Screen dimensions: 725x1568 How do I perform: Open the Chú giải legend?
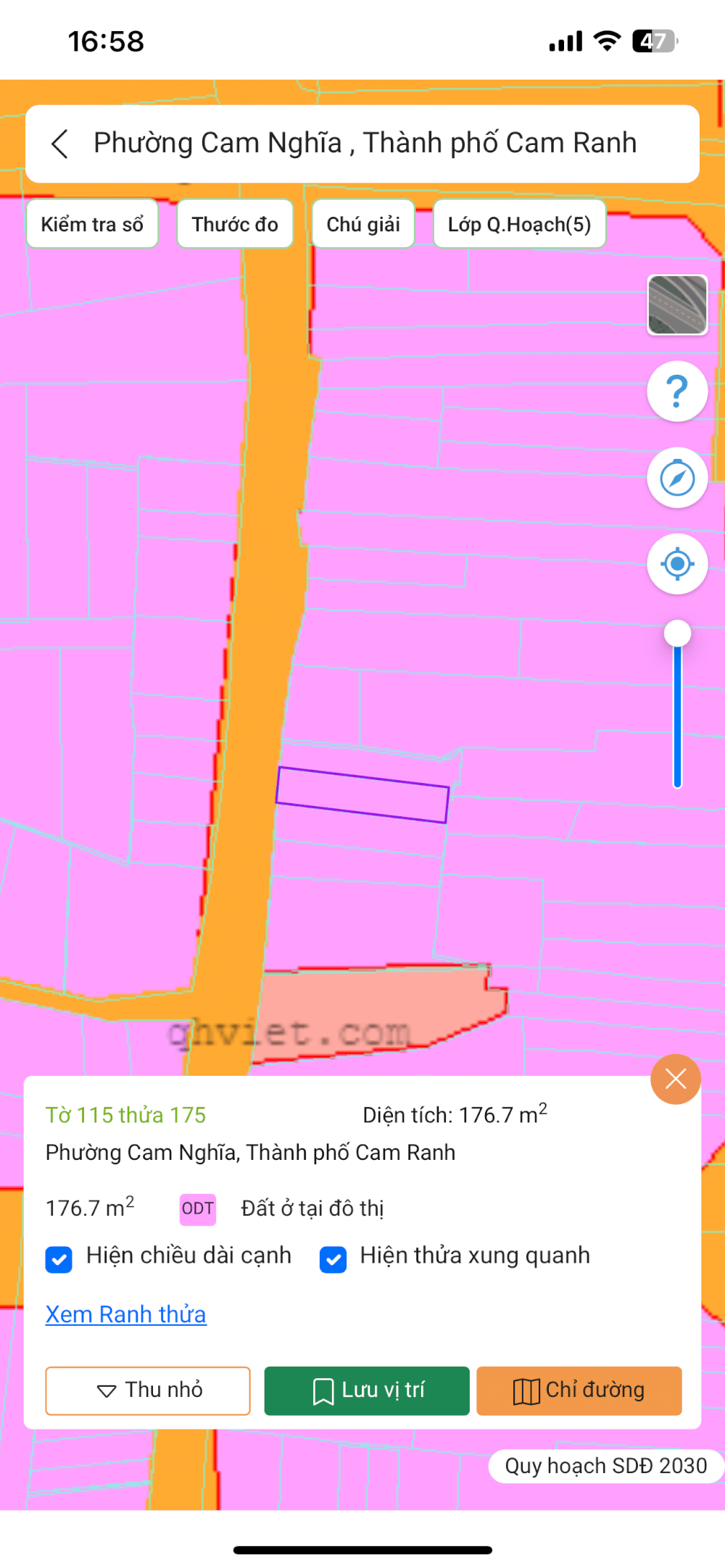pyautogui.click(x=363, y=224)
